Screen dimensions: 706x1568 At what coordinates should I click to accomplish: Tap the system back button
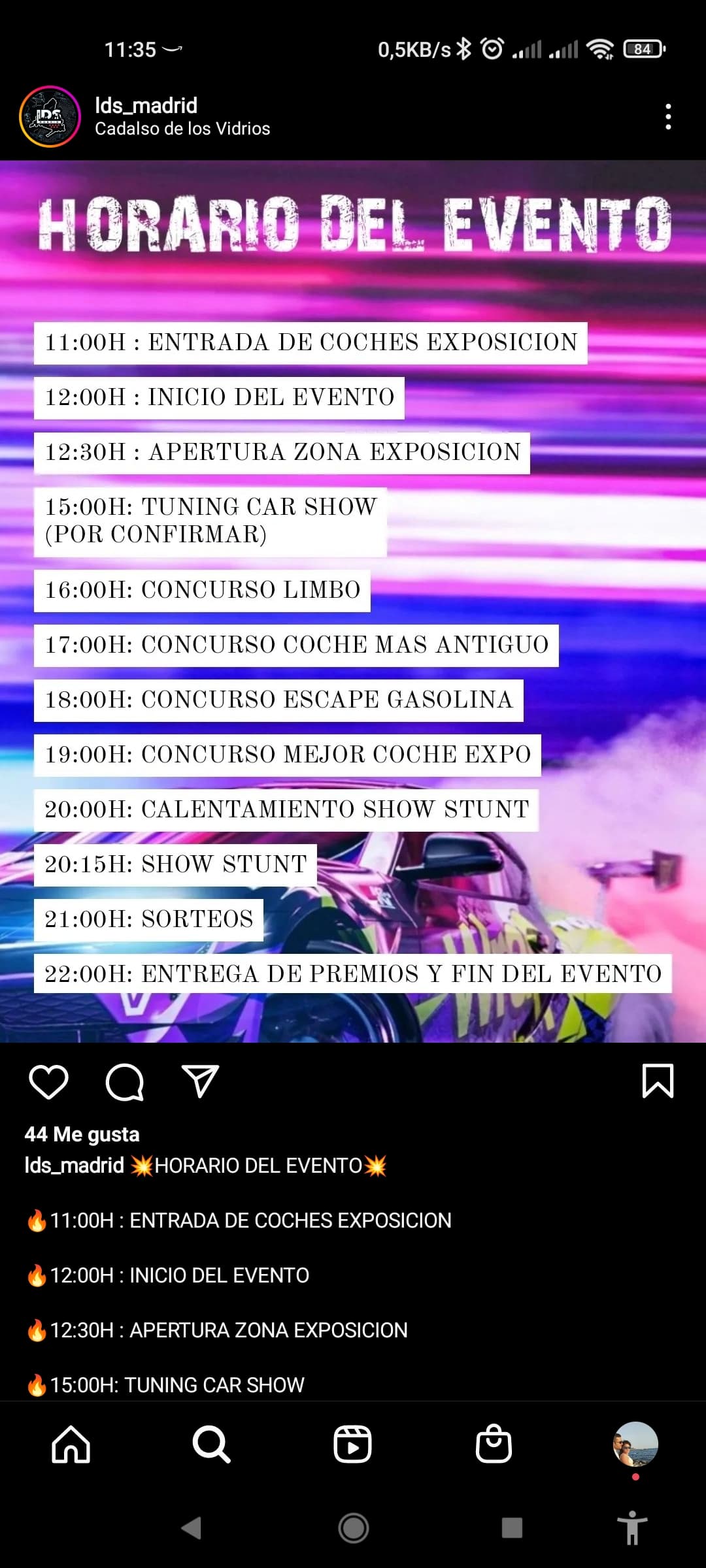click(x=191, y=1528)
